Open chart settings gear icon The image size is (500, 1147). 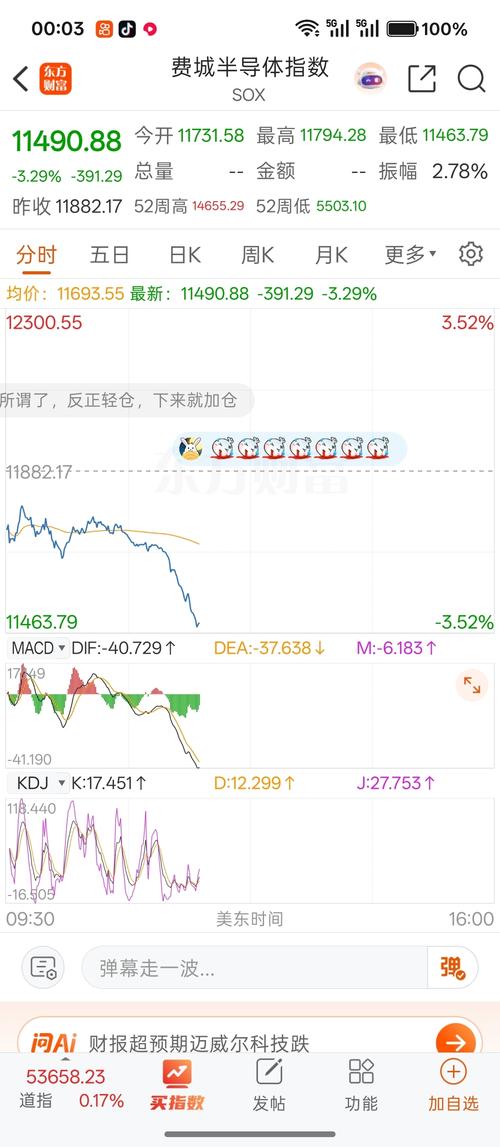click(x=471, y=255)
